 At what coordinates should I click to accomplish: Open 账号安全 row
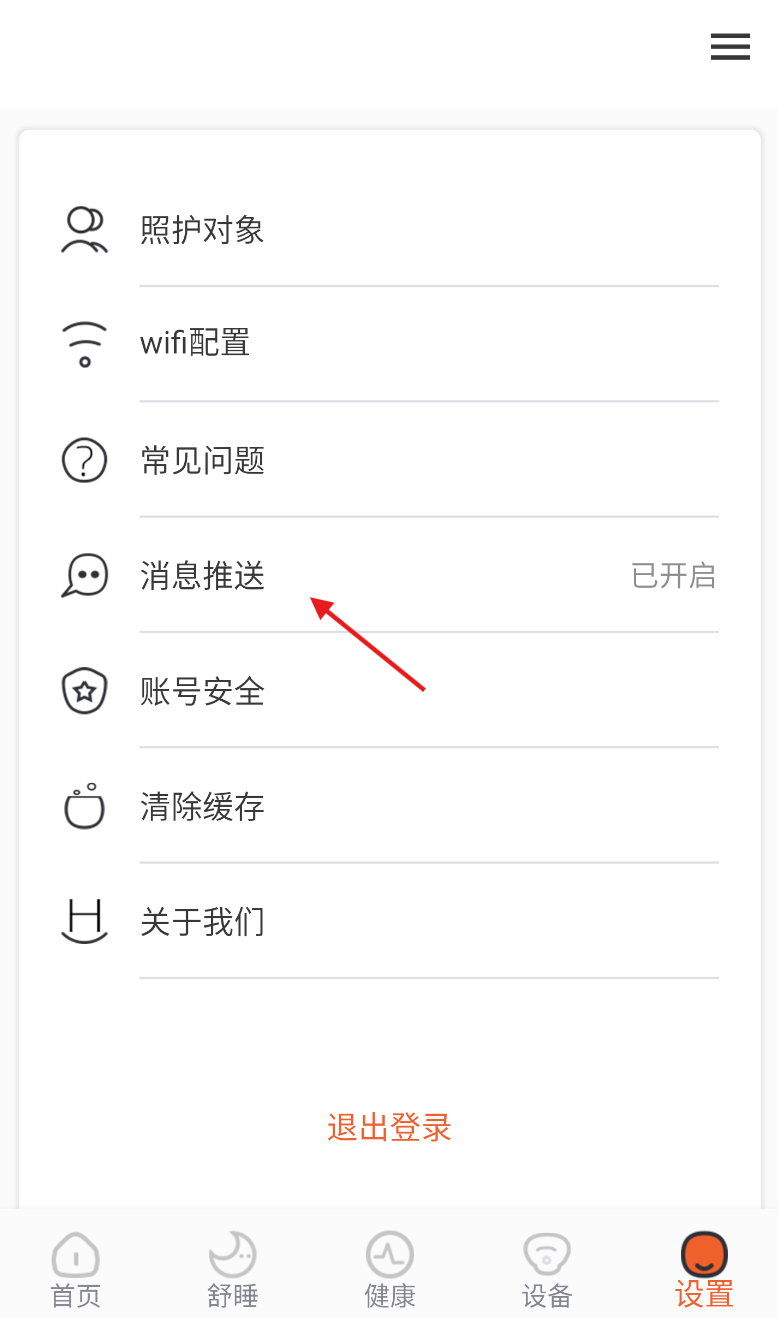(x=389, y=690)
